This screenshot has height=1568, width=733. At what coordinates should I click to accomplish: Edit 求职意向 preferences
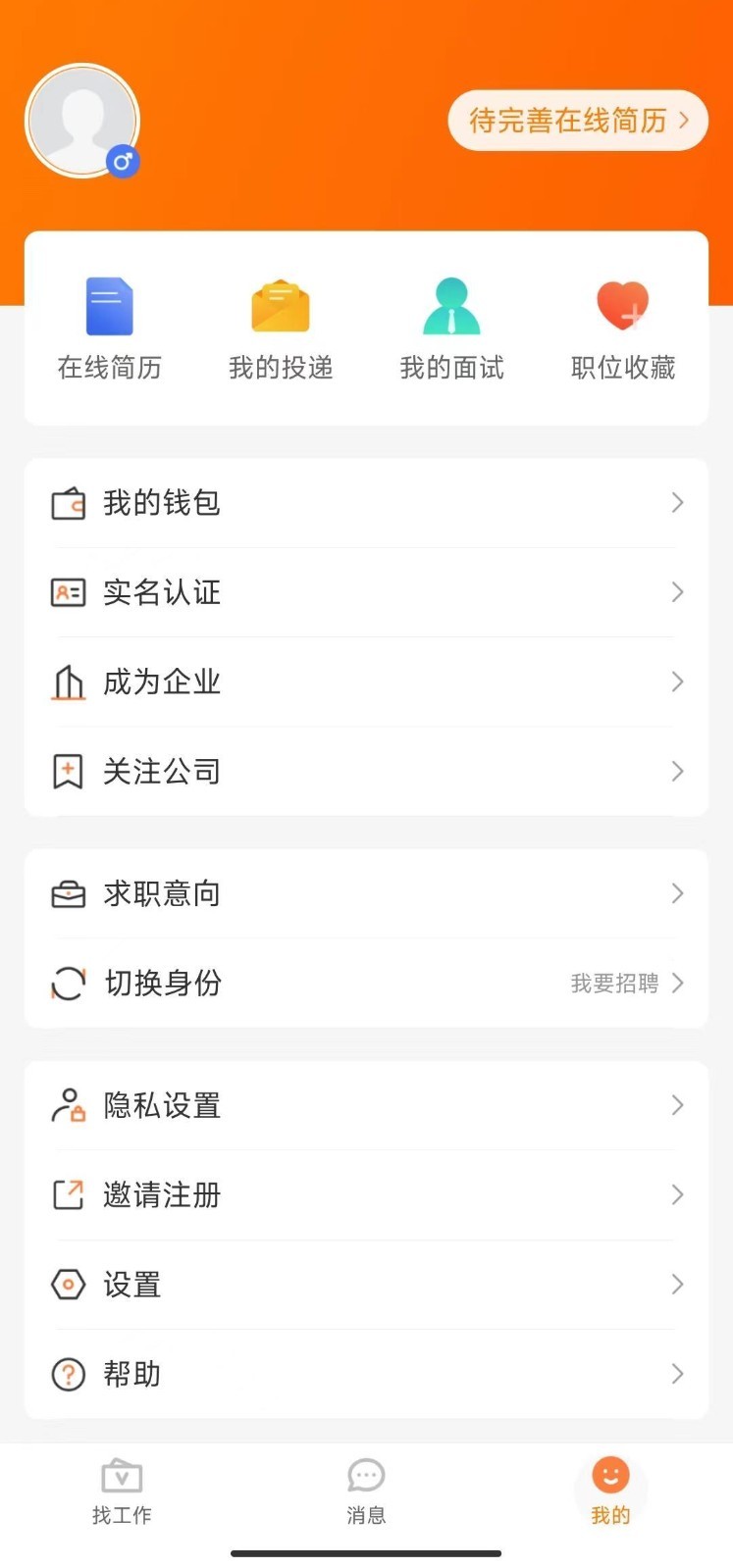[x=366, y=893]
